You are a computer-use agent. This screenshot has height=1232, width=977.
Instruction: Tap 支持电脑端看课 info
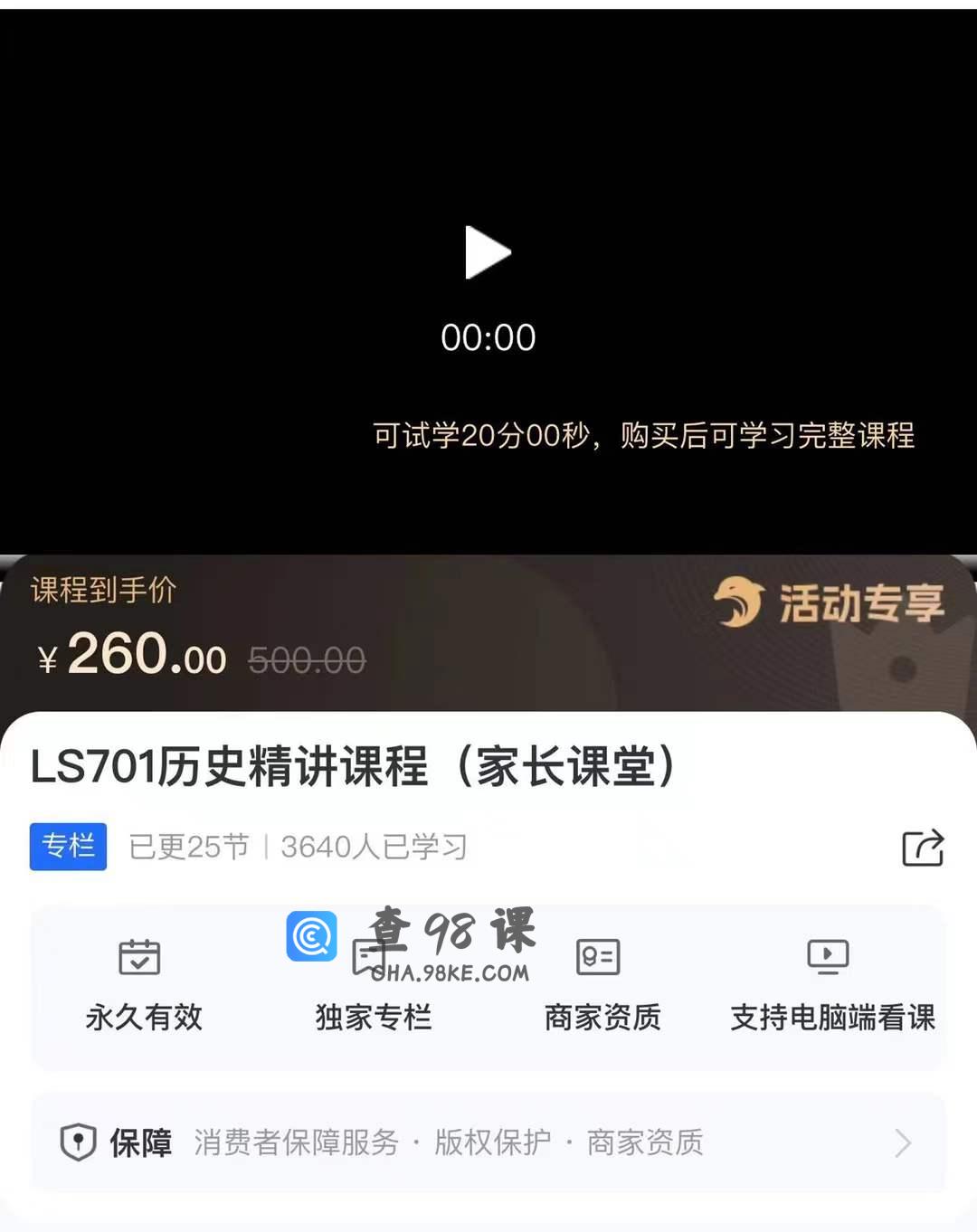click(831, 986)
